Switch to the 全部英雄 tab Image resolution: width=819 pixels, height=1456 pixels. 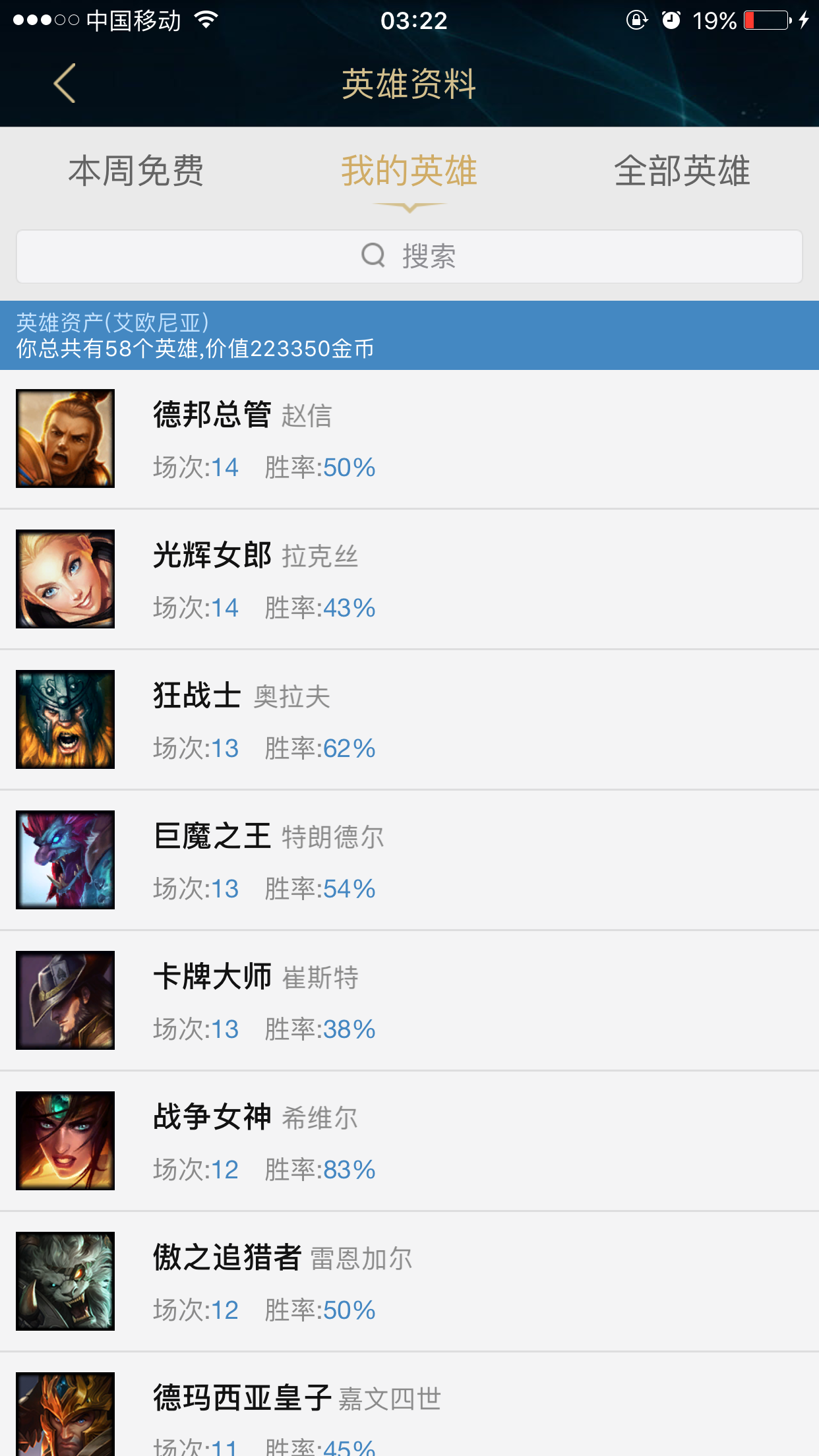[682, 171]
